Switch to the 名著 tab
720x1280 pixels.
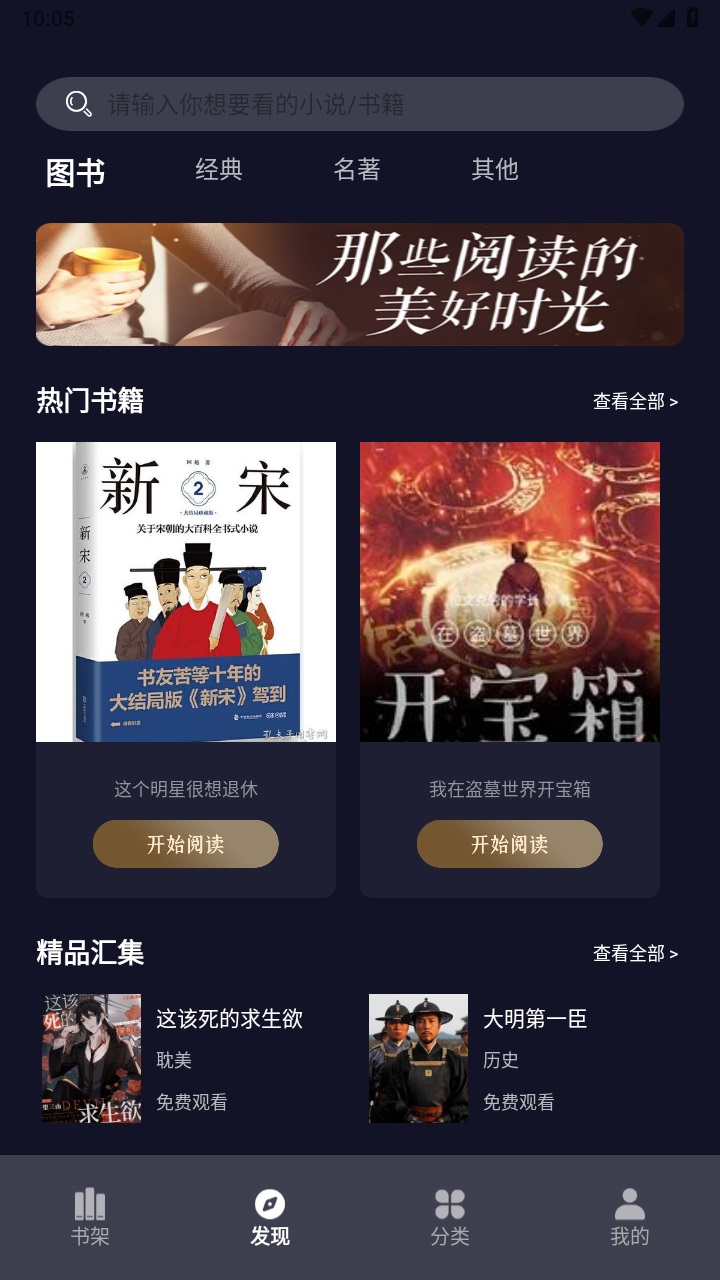point(357,170)
